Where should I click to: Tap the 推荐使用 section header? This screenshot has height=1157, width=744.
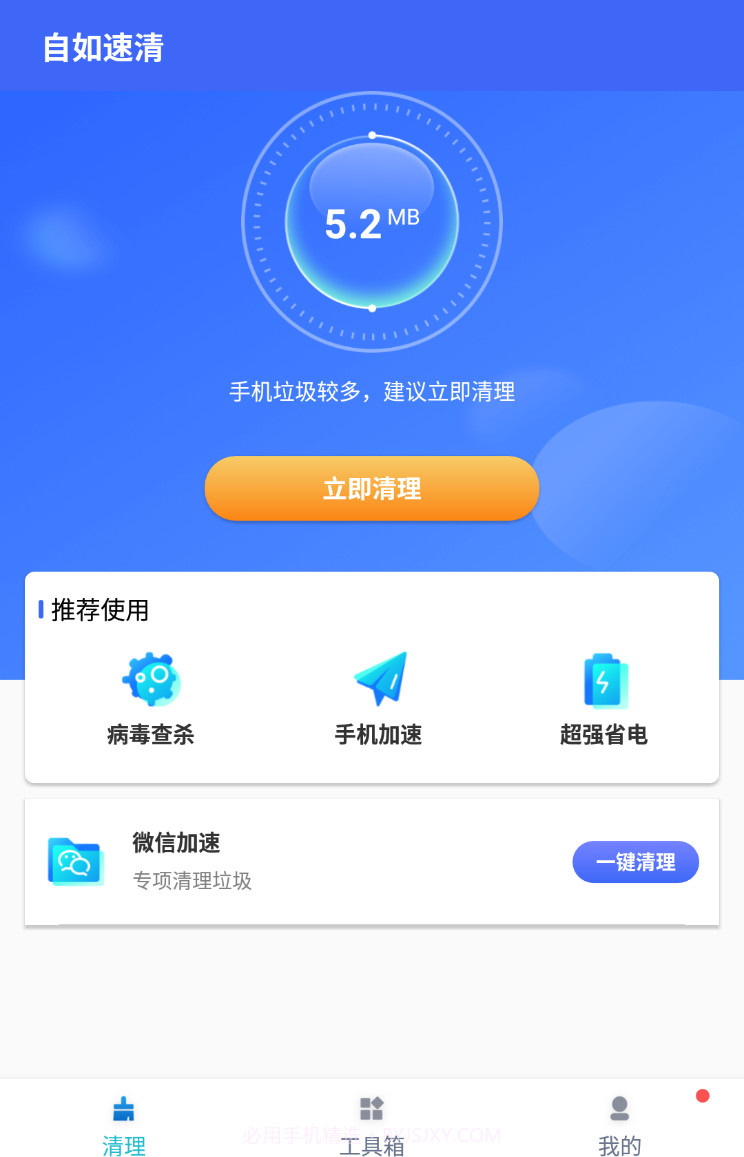click(x=98, y=611)
